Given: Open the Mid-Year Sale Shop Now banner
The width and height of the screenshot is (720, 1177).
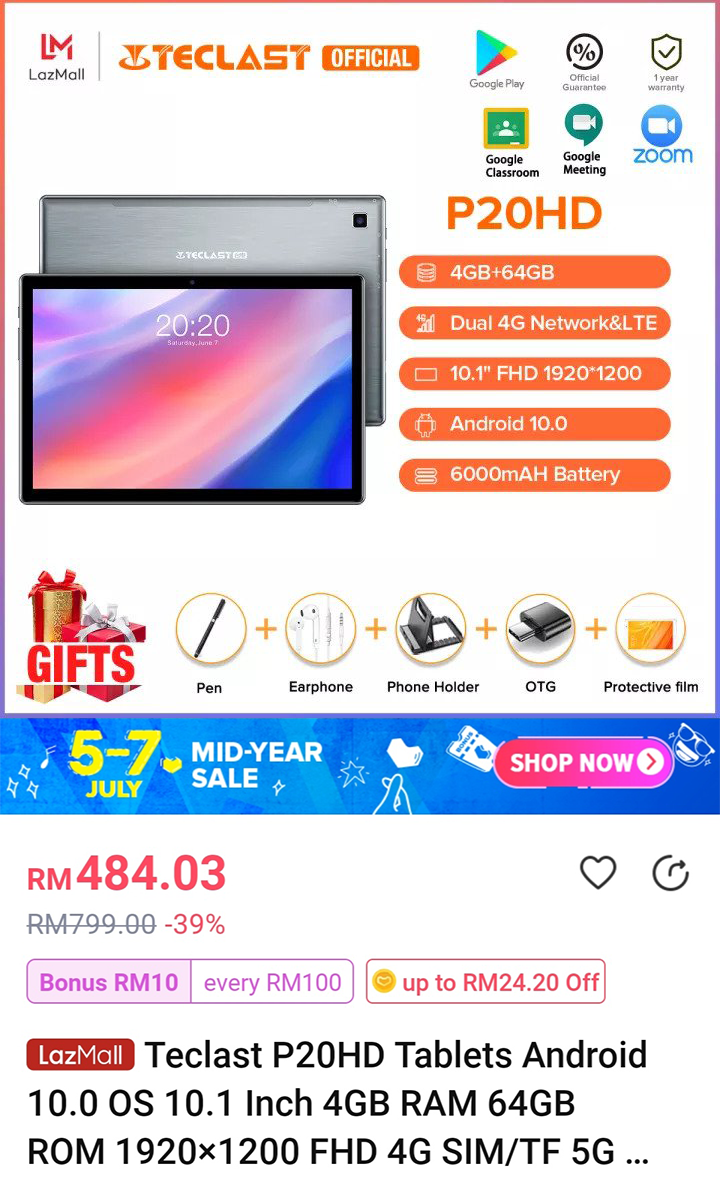Looking at the screenshot, I should pos(584,764).
